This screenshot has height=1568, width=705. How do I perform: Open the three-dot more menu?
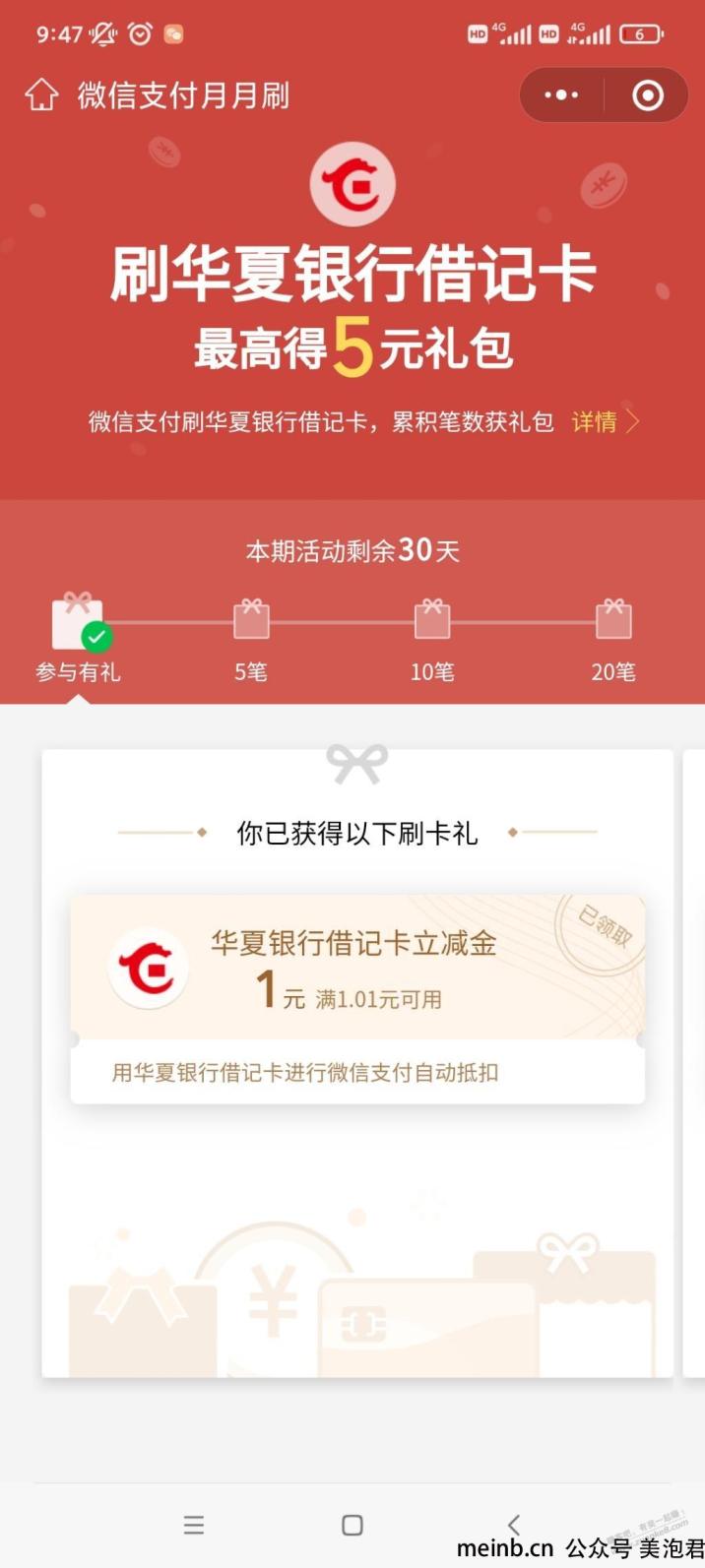[561, 95]
